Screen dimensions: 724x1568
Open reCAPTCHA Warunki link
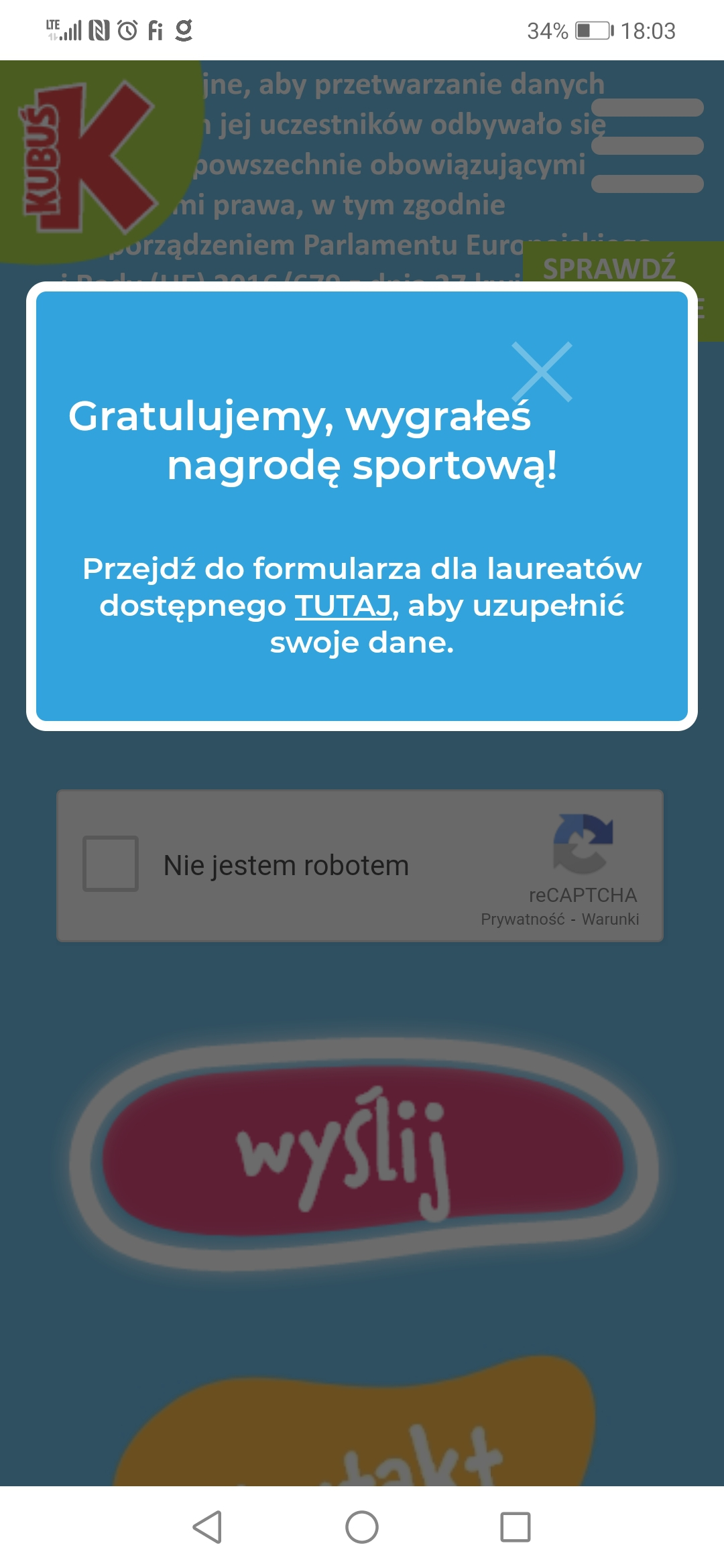point(610,919)
